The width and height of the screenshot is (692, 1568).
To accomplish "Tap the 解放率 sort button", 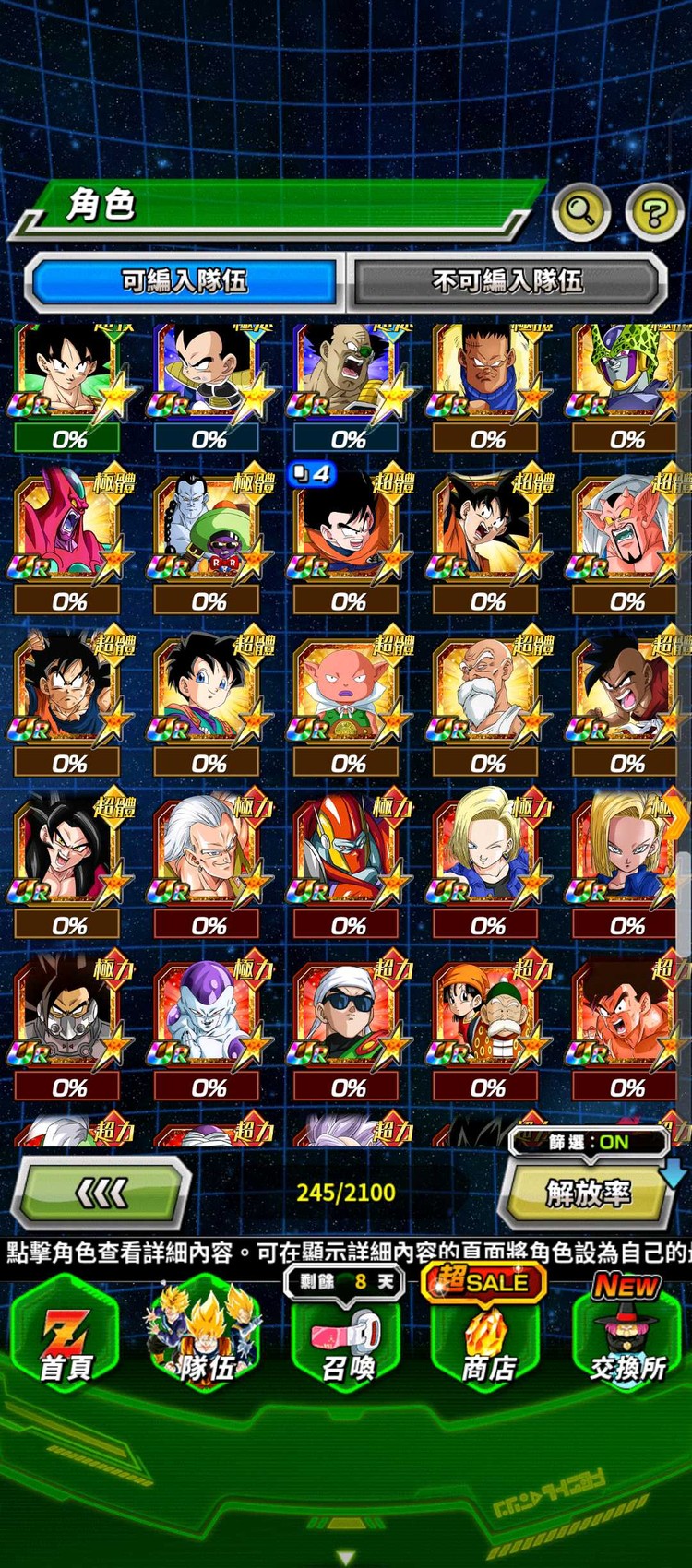I will [x=588, y=1194].
